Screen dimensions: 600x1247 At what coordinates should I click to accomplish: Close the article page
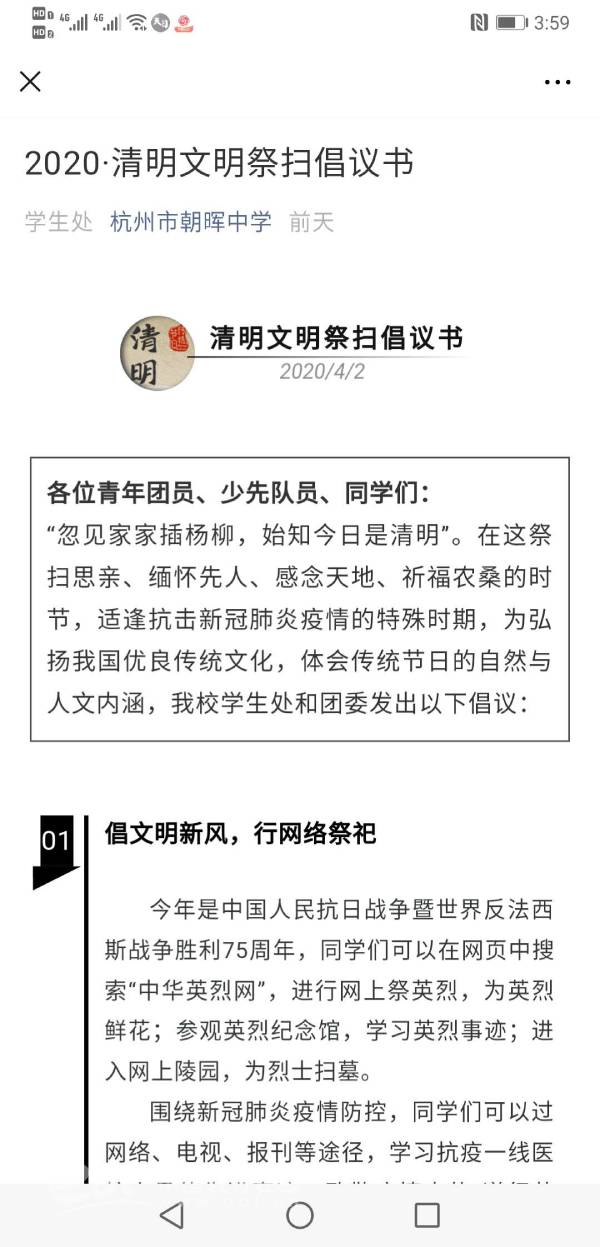30,82
